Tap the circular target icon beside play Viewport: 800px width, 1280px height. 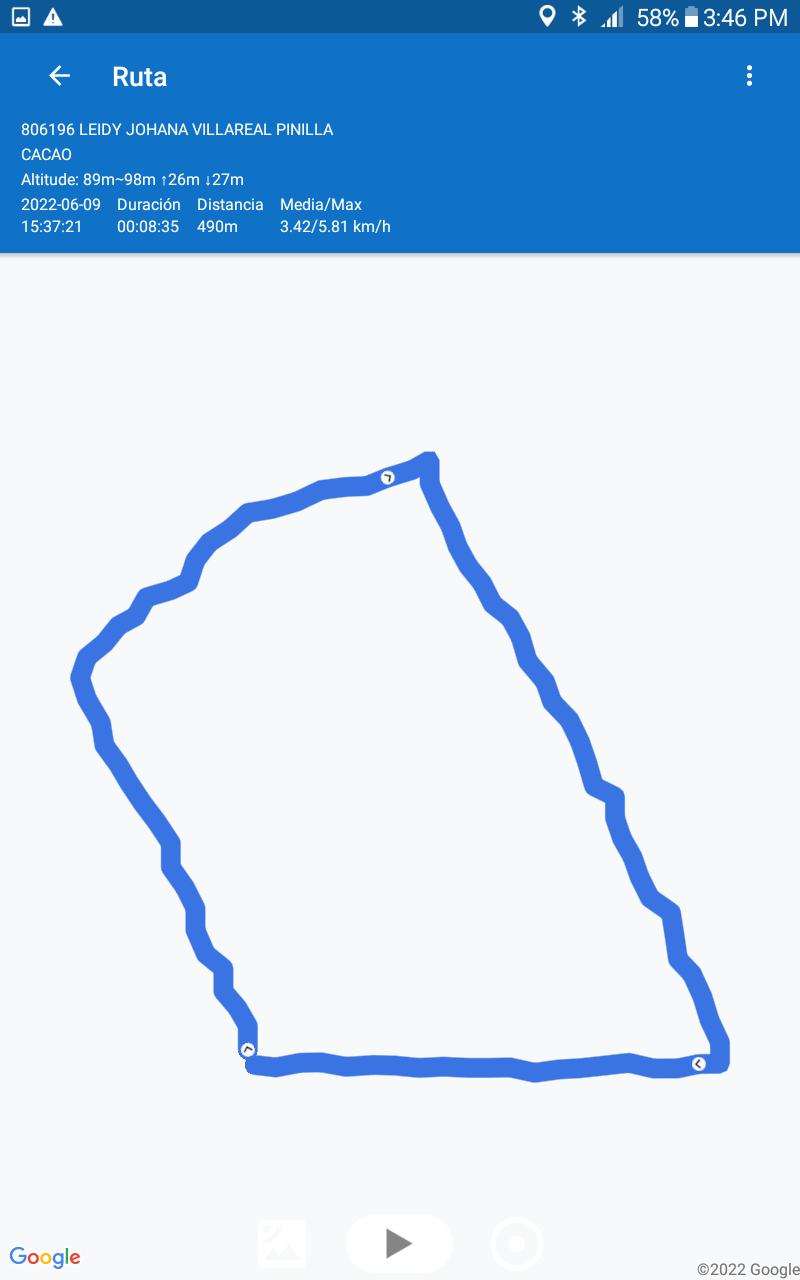pyautogui.click(x=517, y=1244)
